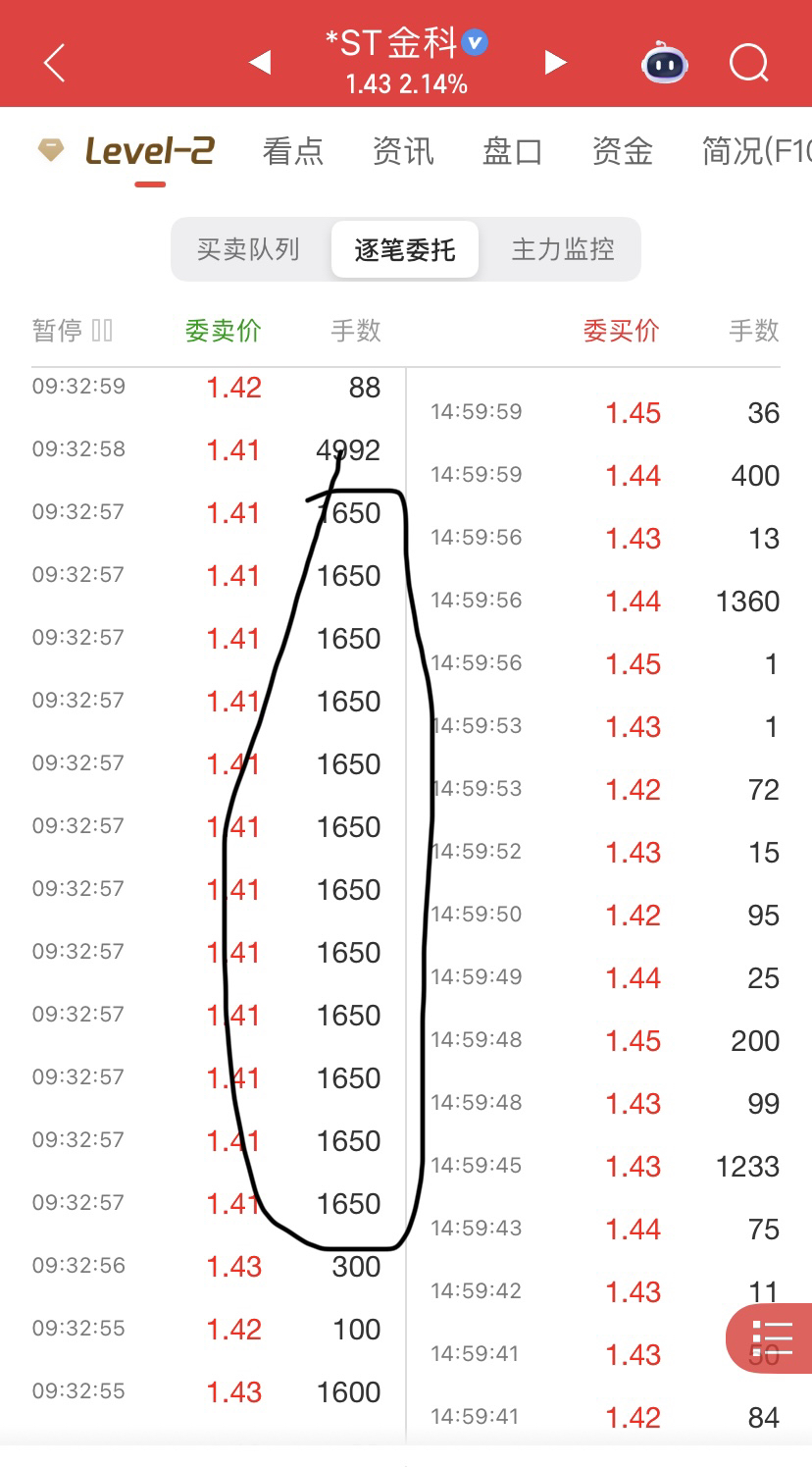
Task: Switch to the next stock
Action: pyautogui.click(x=556, y=63)
